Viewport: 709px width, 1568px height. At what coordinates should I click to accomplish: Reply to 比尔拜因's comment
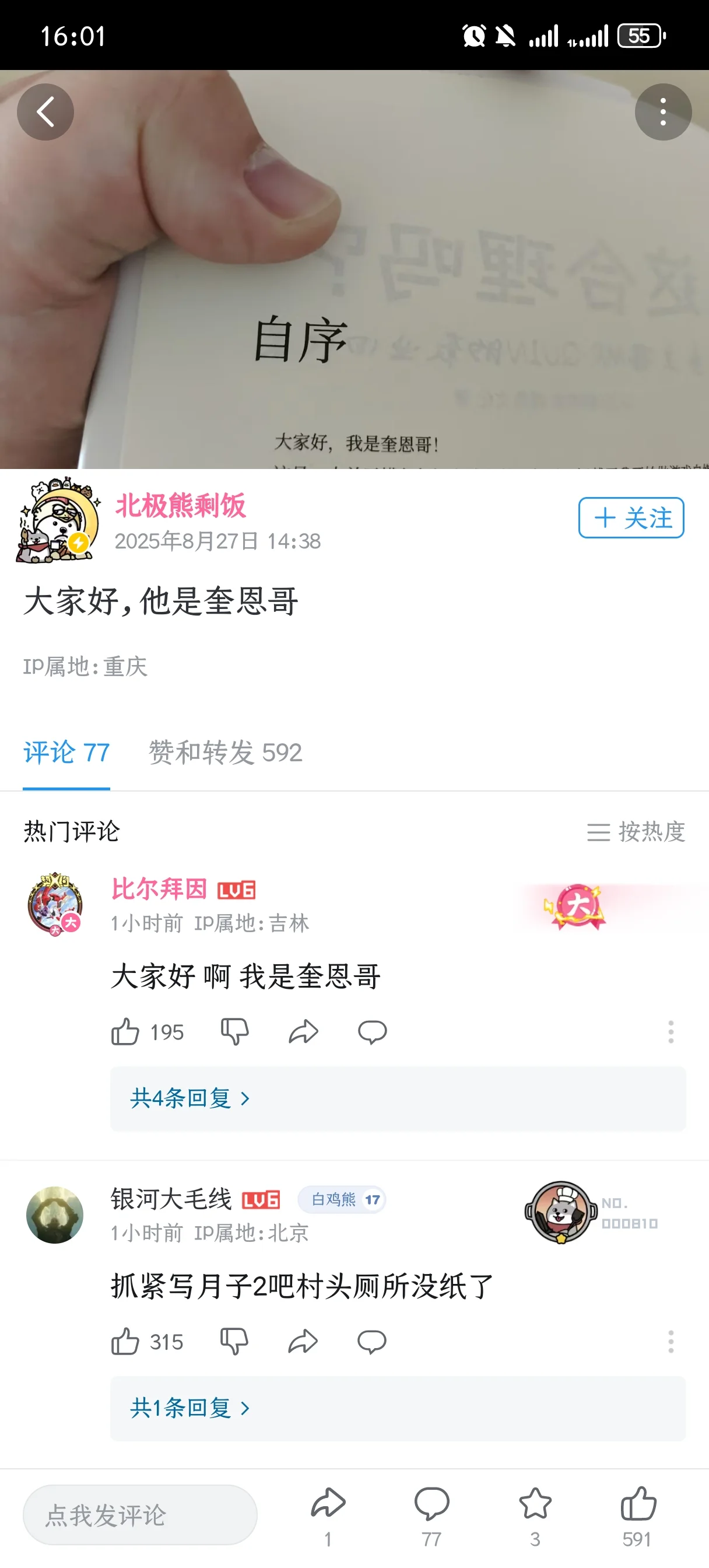[372, 1032]
